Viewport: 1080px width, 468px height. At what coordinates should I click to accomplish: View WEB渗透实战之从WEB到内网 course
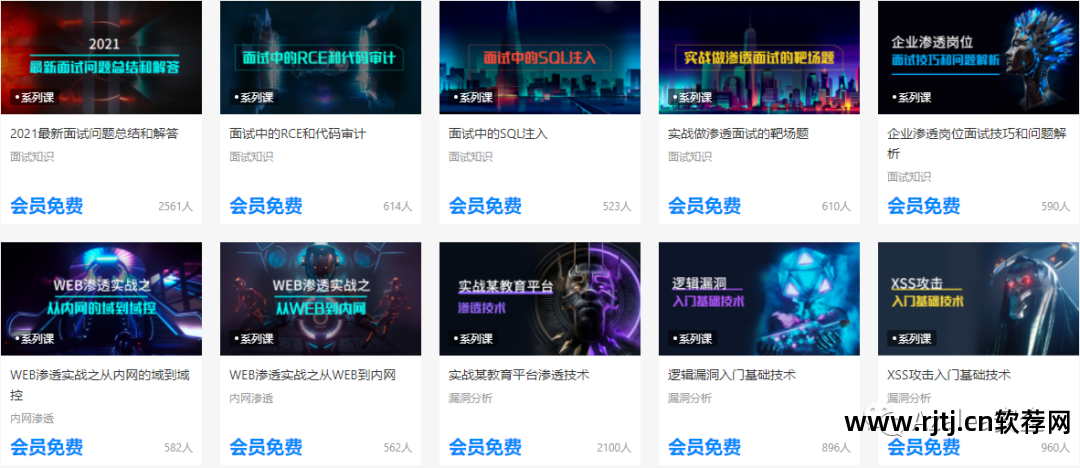[312, 375]
